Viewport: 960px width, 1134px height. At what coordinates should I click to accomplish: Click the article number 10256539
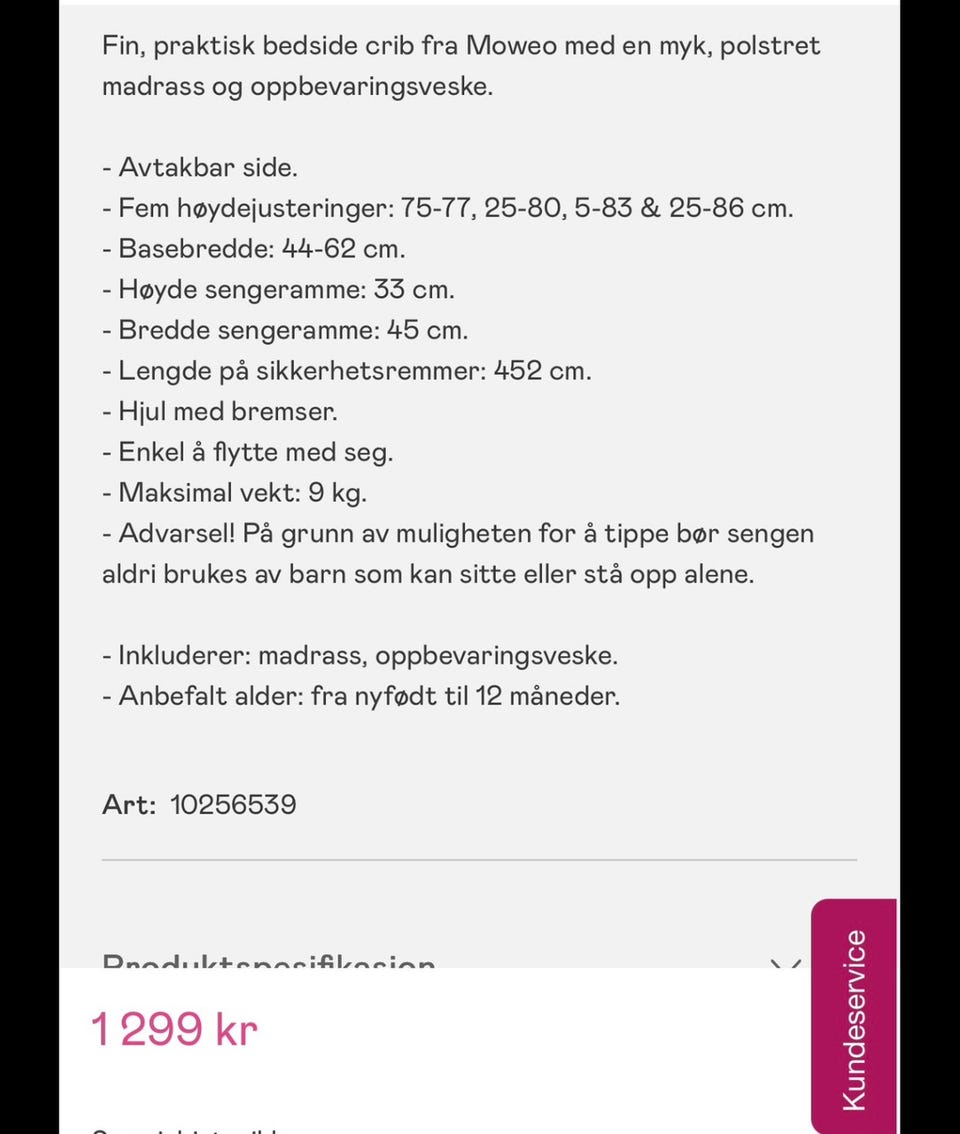point(233,804)
